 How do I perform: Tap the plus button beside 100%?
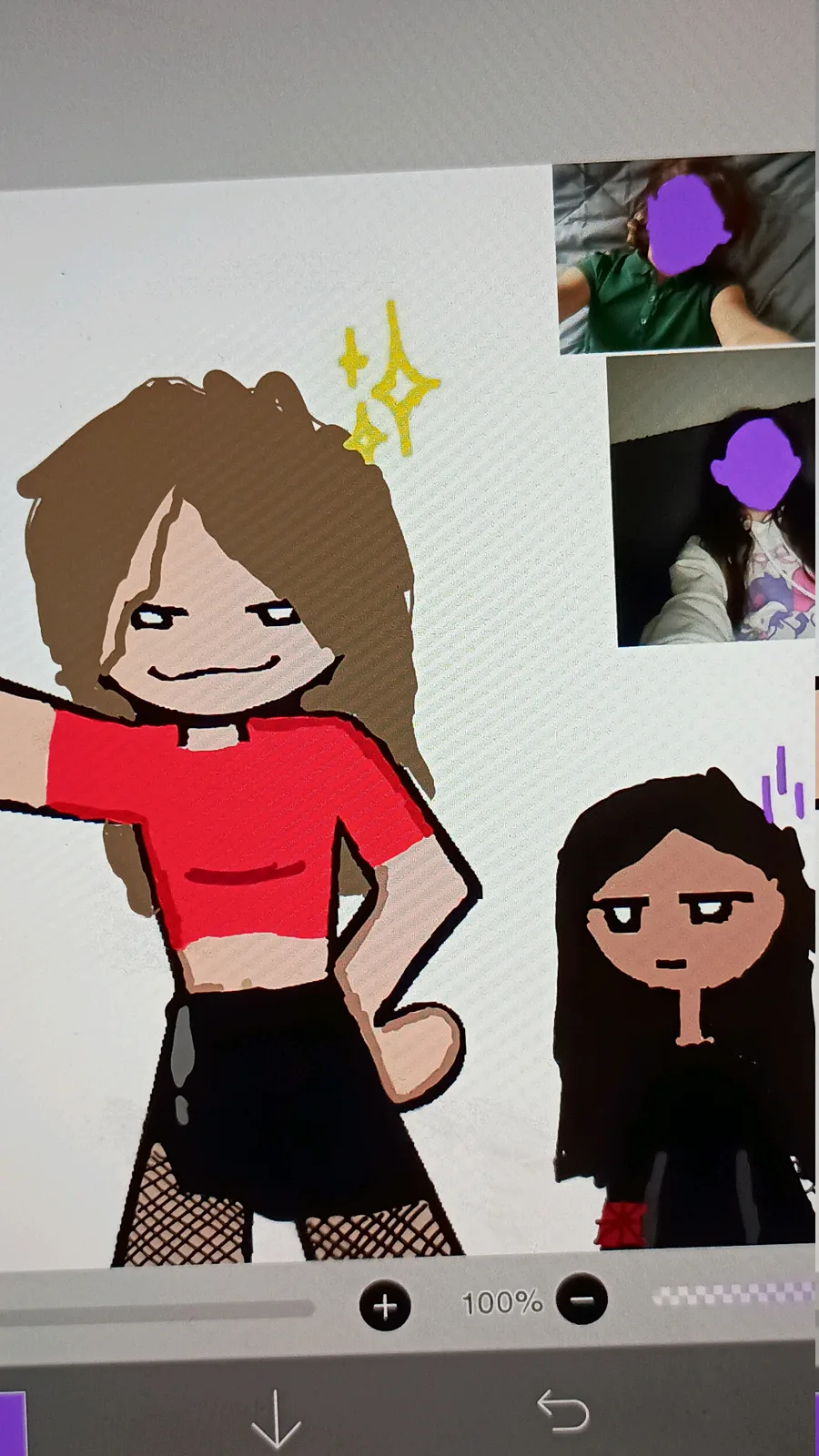click(x=385, y=1307)
